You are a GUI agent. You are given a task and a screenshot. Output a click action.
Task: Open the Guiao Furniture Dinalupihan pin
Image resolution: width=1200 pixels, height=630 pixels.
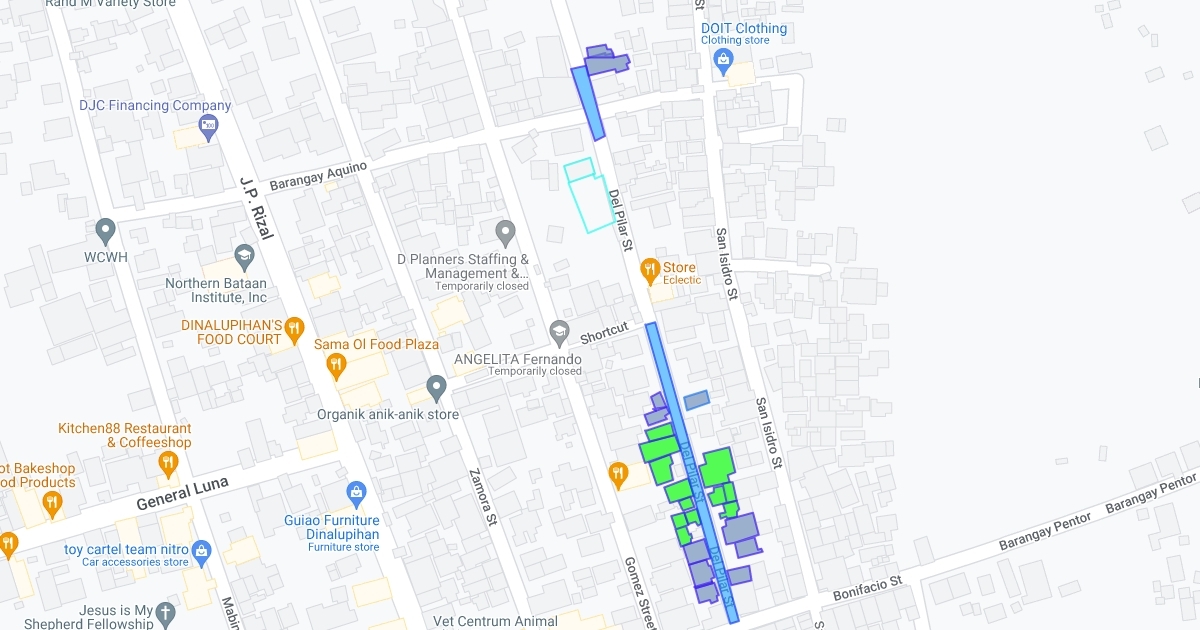(x=355, y=493)
